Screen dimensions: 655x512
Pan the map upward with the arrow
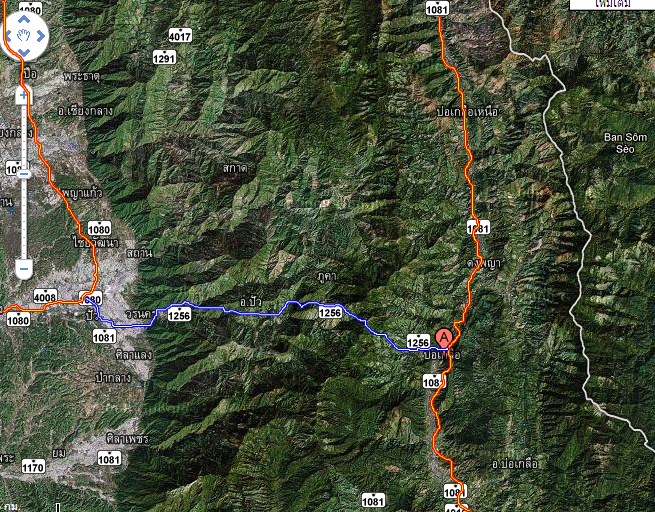tap(24, 21)
